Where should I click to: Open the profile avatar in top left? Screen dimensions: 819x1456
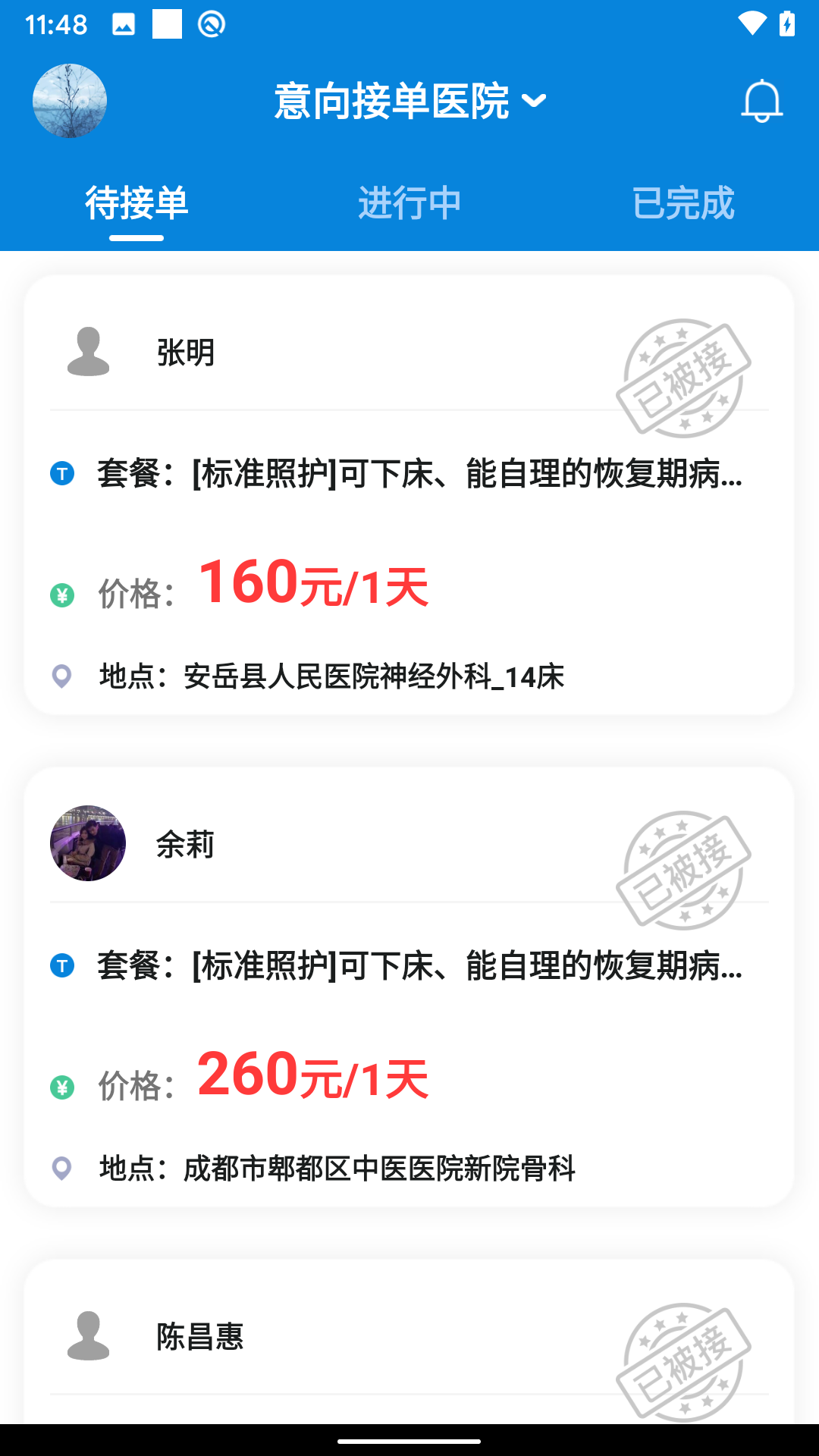[69, 101]
